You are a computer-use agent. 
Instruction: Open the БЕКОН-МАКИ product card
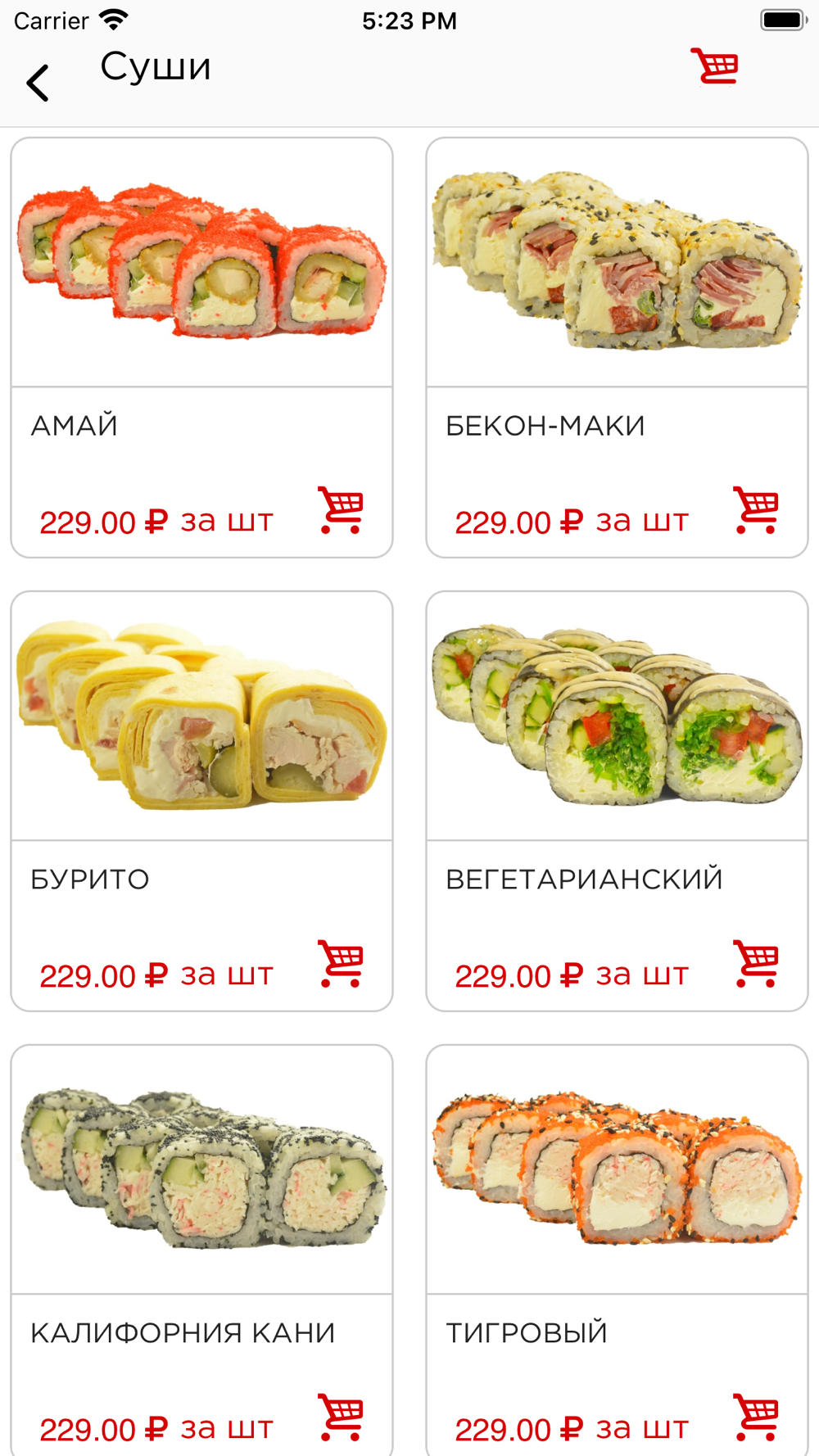click(x=617, y=347)
